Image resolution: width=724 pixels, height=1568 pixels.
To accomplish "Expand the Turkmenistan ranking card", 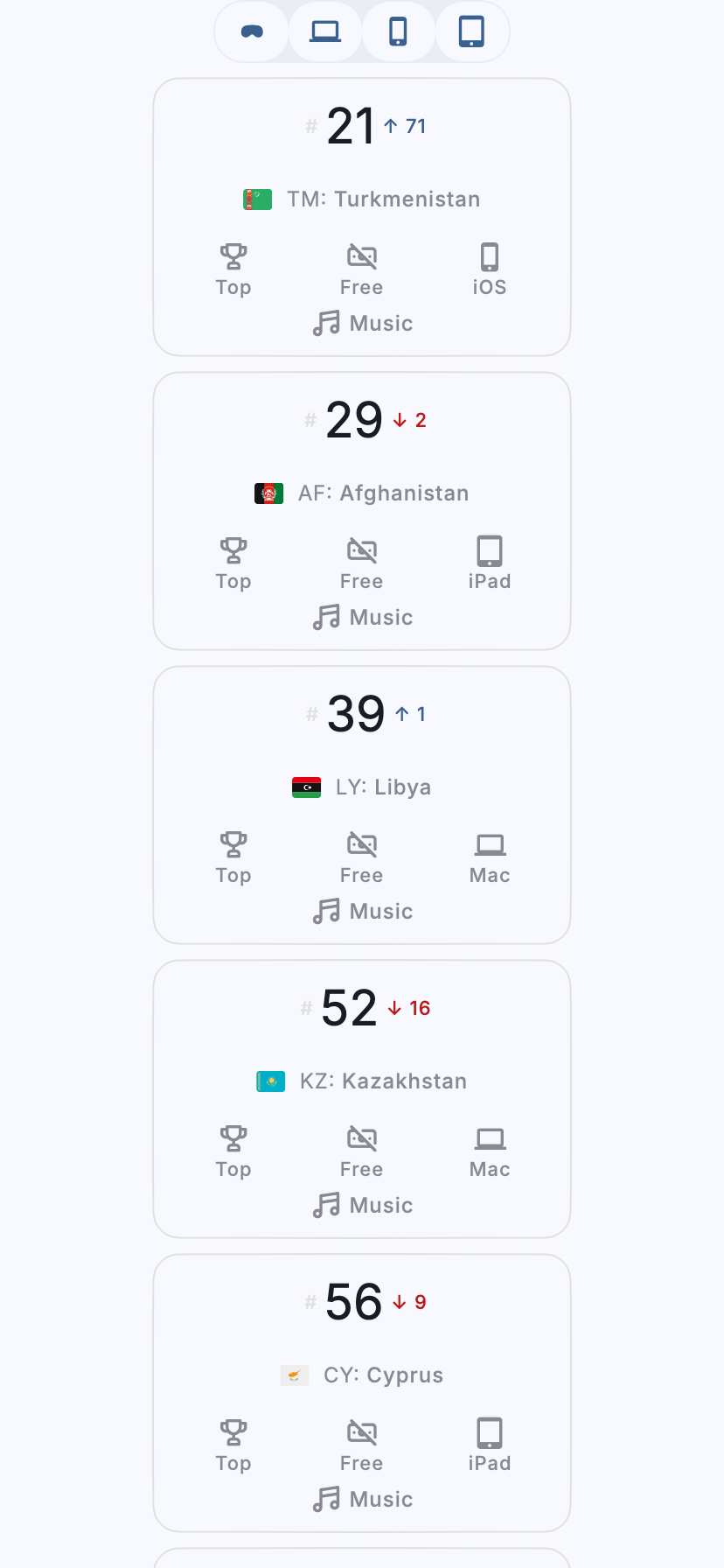I will [361, 217].
